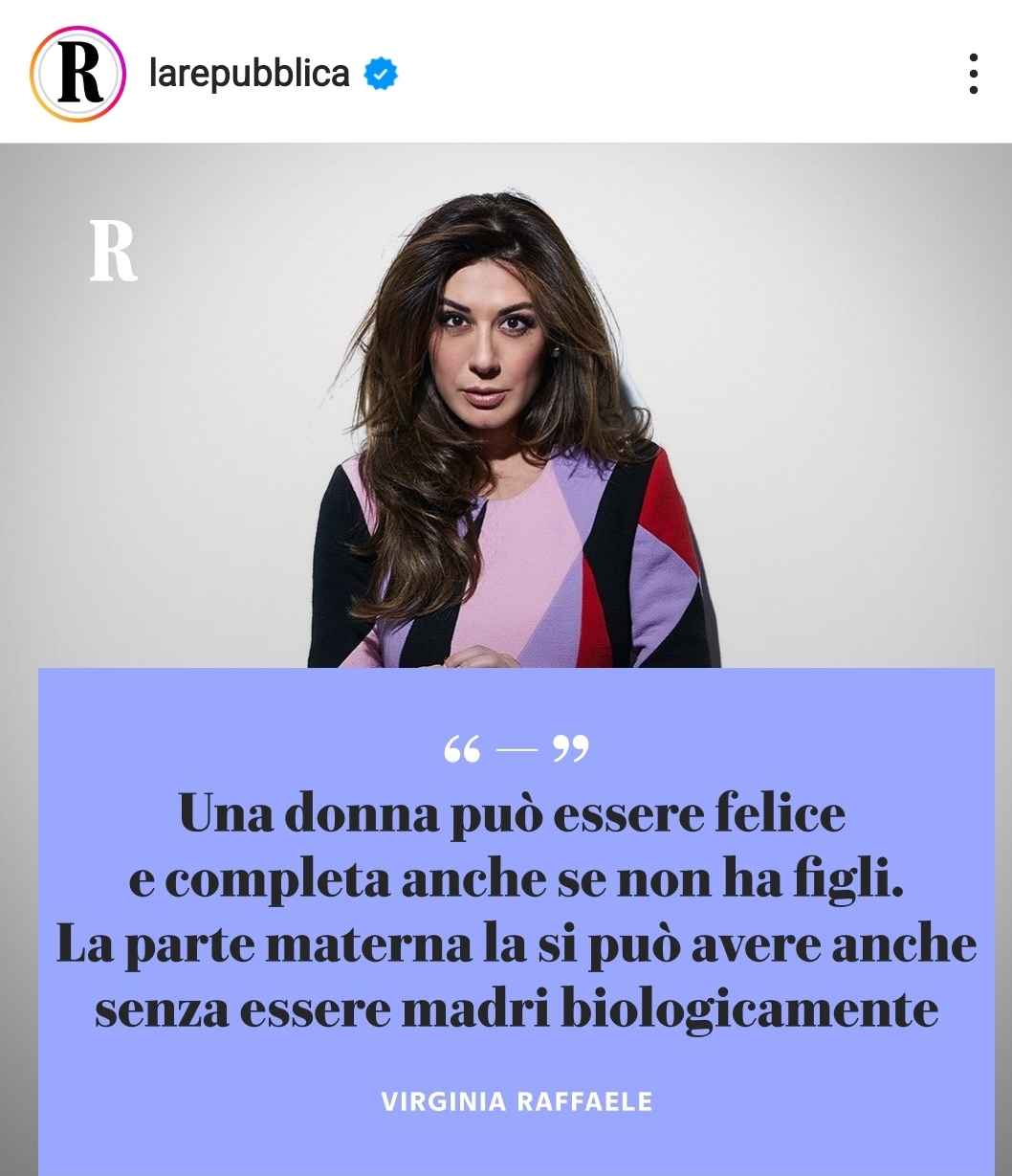This screenshot has height=1176, width=1012.
Task: Open the post's three-dot overflow menu
Action: coord(973,74)
